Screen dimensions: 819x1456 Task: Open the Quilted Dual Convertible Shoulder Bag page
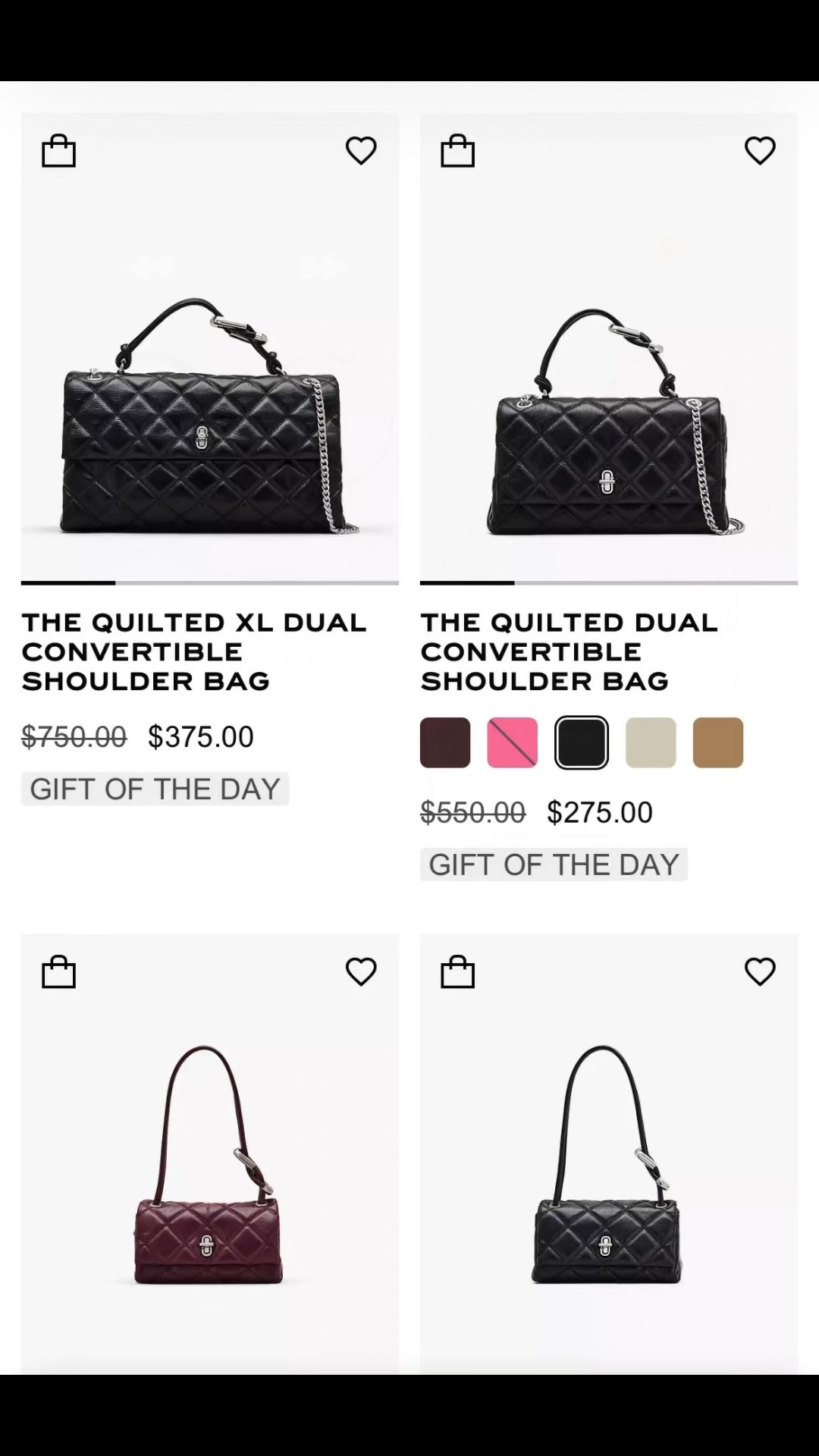click(x=569, y=651)
